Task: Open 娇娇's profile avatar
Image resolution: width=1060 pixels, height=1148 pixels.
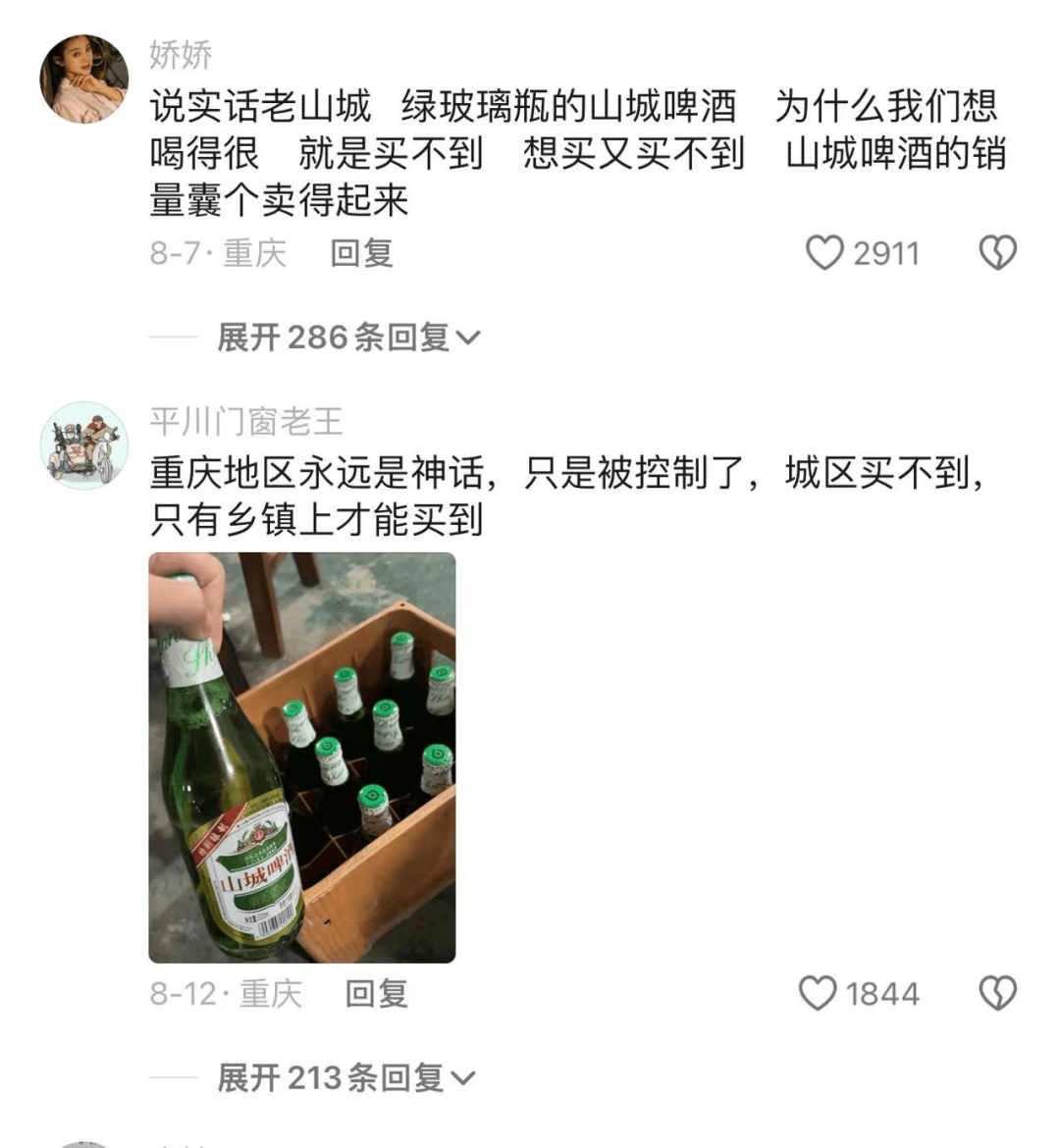Action: (x=83, y=79)
